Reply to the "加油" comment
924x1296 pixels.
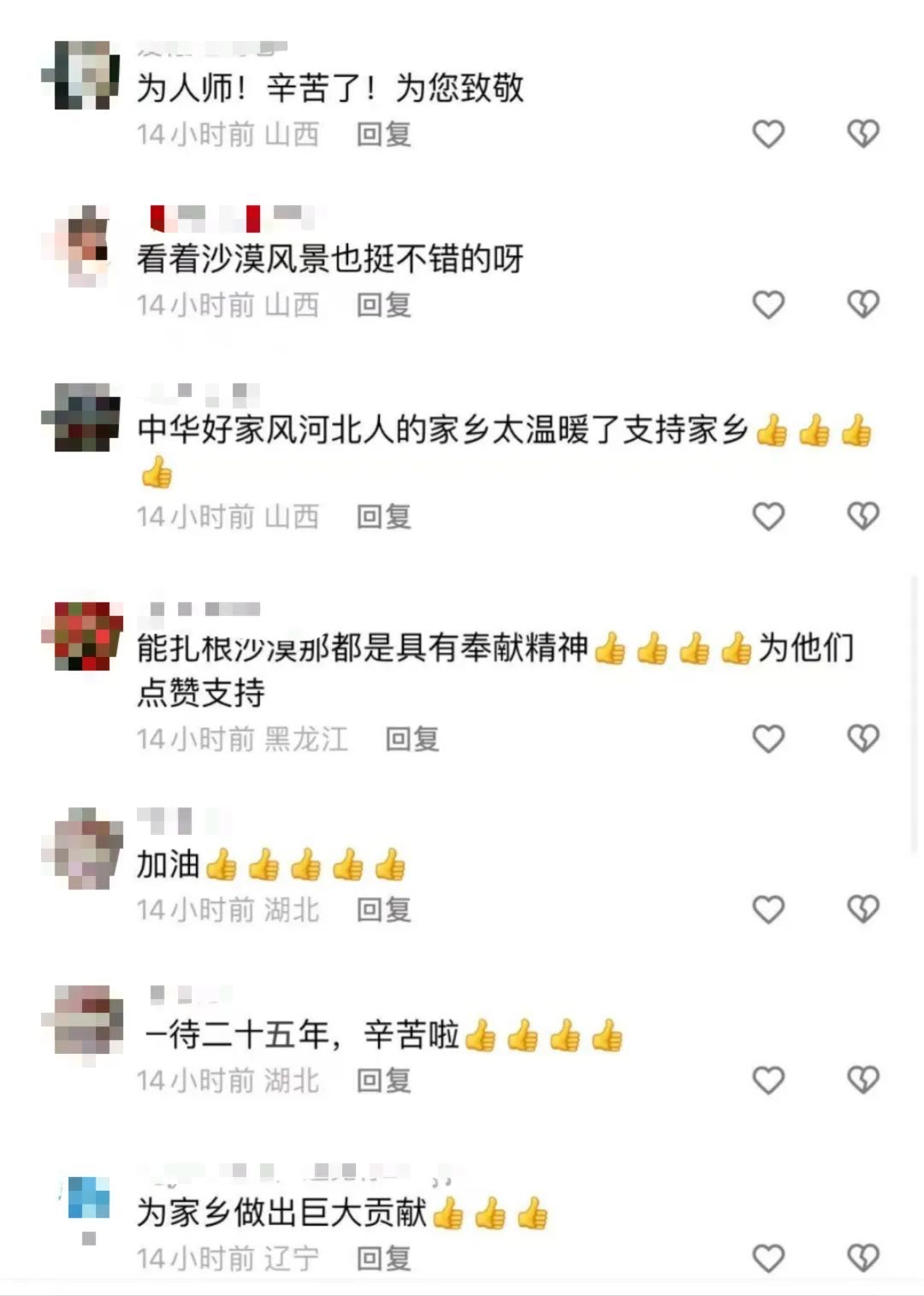click(383, 910)
